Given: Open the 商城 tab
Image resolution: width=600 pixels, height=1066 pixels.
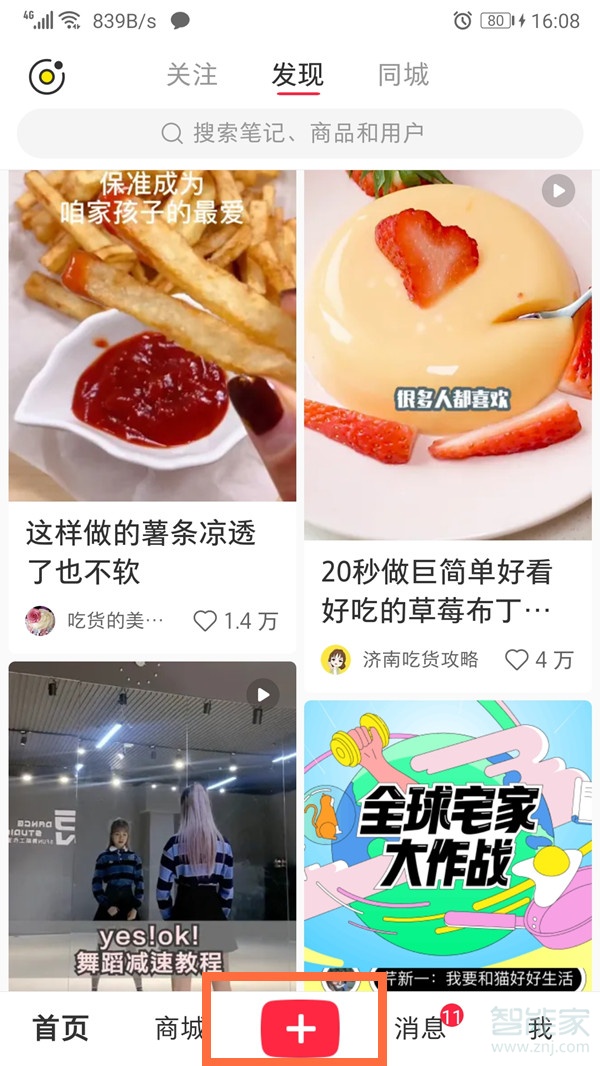Looking at the screenshot, I should [x=179, y=1028].
